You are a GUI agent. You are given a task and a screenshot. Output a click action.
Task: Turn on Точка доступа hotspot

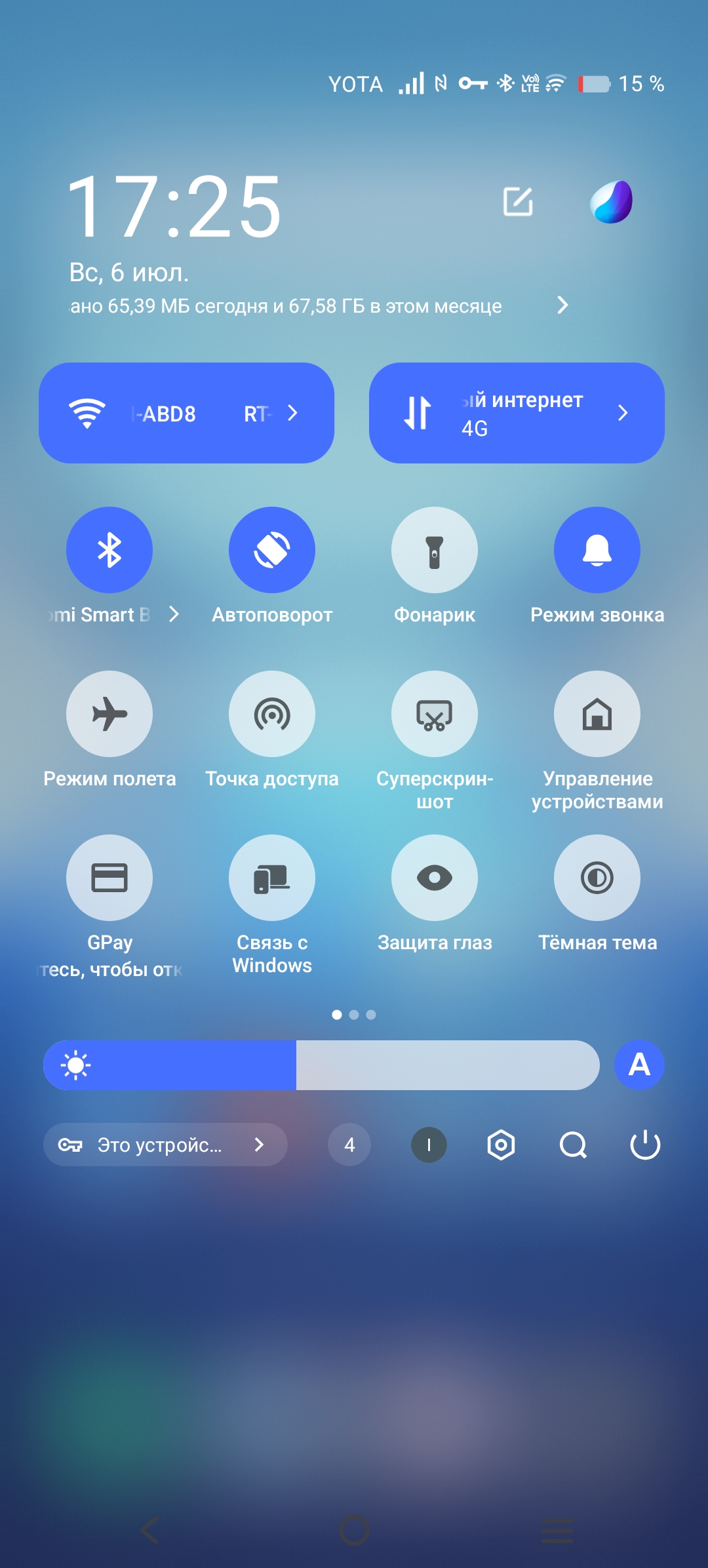pos(272,714)
